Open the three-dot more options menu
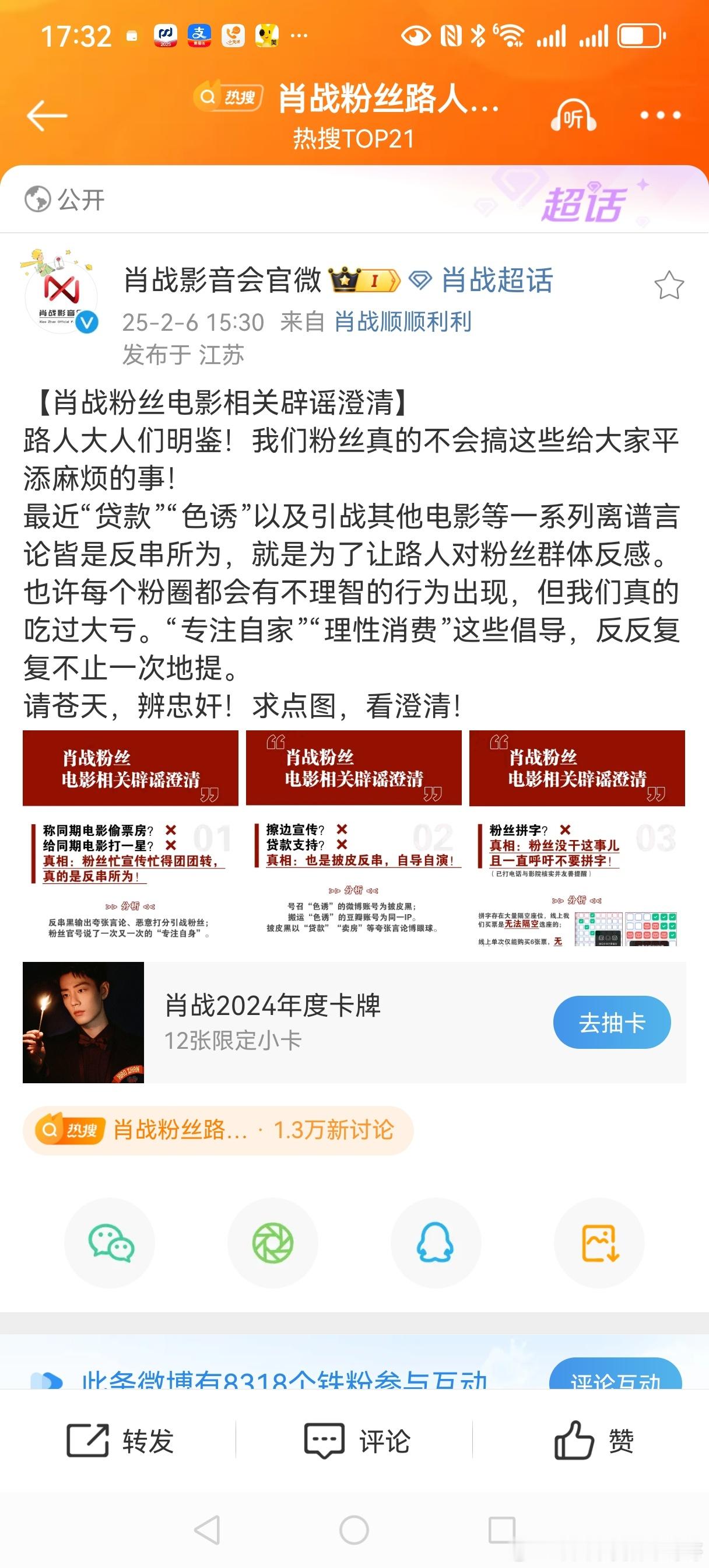 click(x=660, y=114)
